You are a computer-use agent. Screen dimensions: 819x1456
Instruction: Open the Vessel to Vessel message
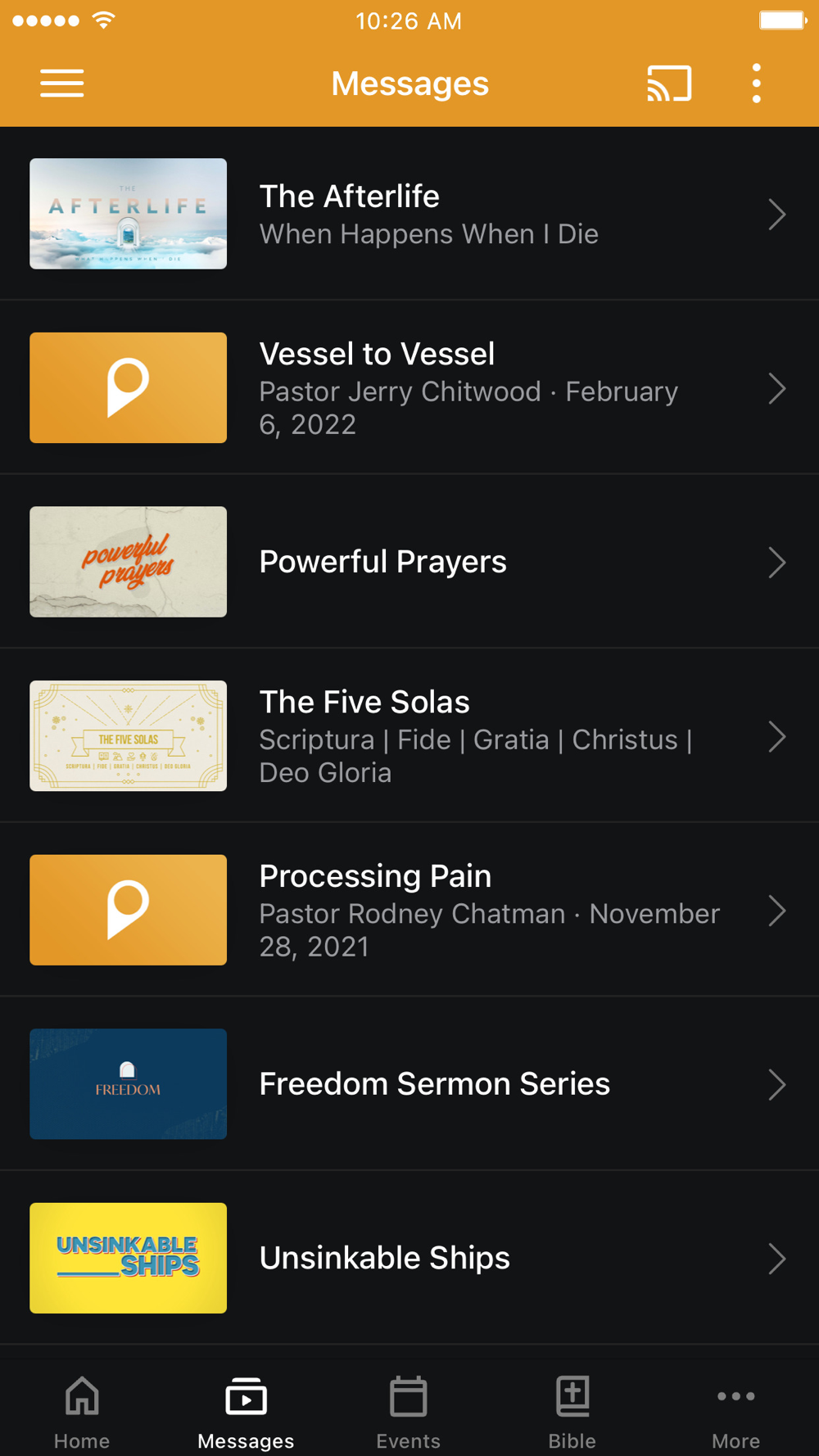[409, 388]
